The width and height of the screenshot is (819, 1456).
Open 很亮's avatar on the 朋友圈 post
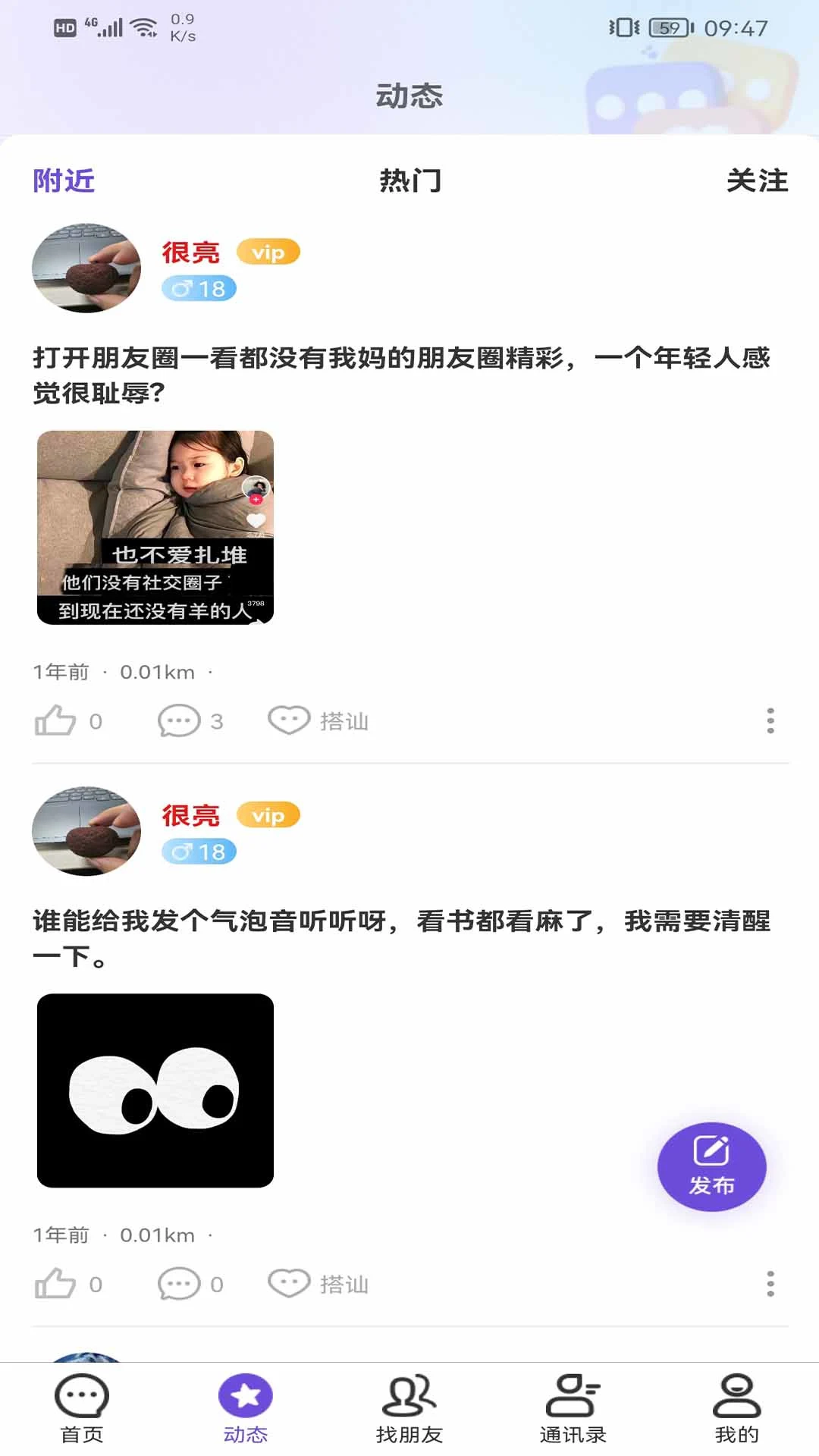coord(86,268)
